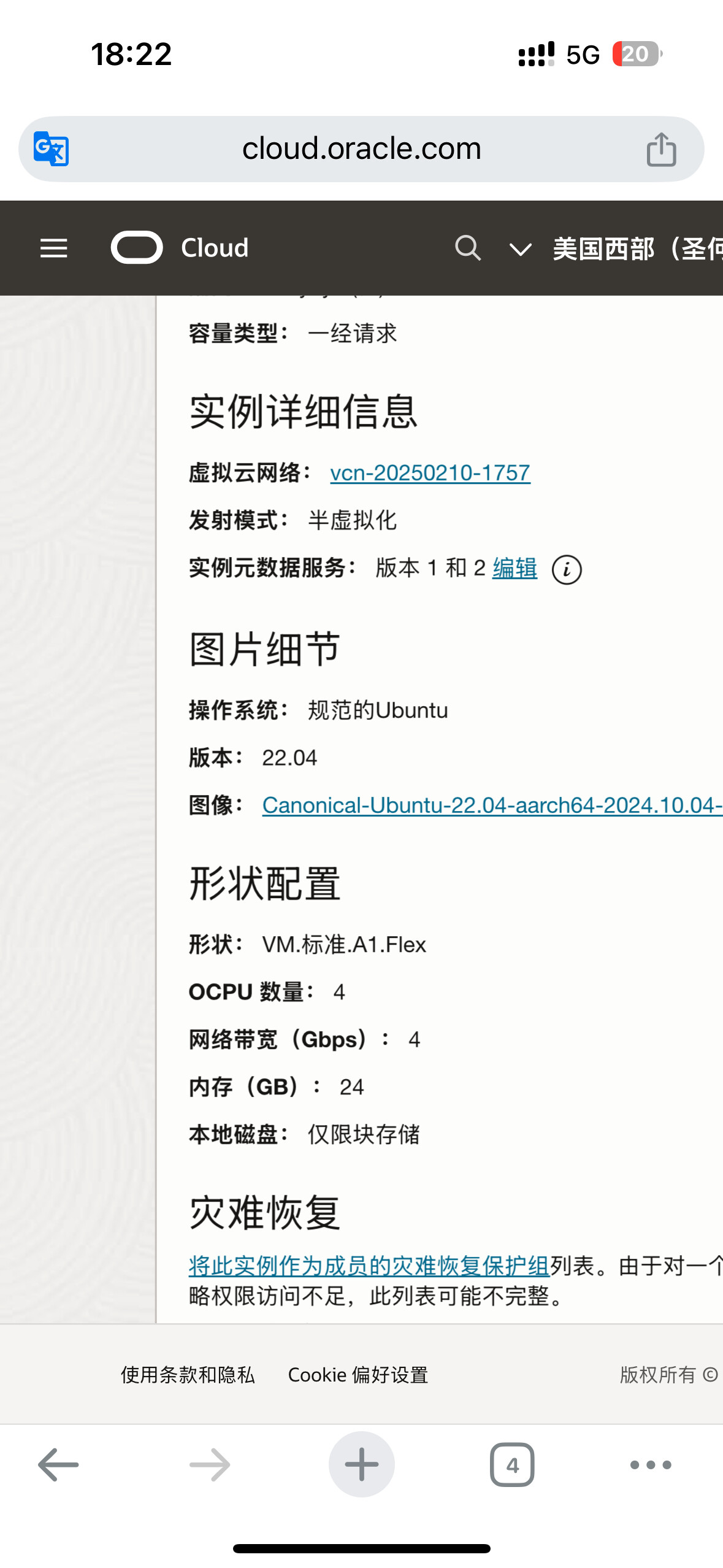Open 使用条款和隐私 in the footer
Viewport: 723px width, 1568px height.
pyautogui.click(x=188, y=1375)
